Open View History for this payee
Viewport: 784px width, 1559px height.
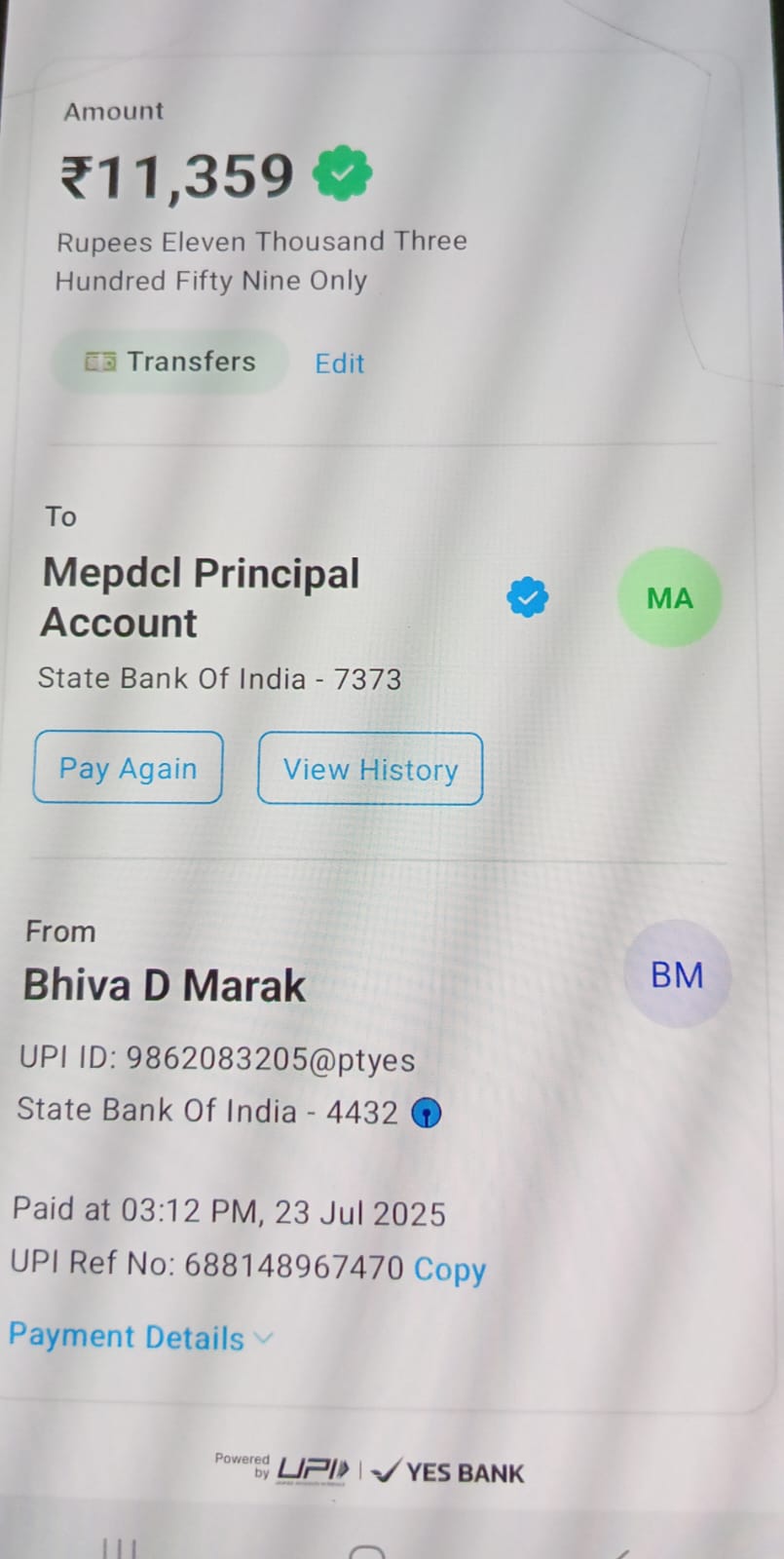[x=370, y=769]
